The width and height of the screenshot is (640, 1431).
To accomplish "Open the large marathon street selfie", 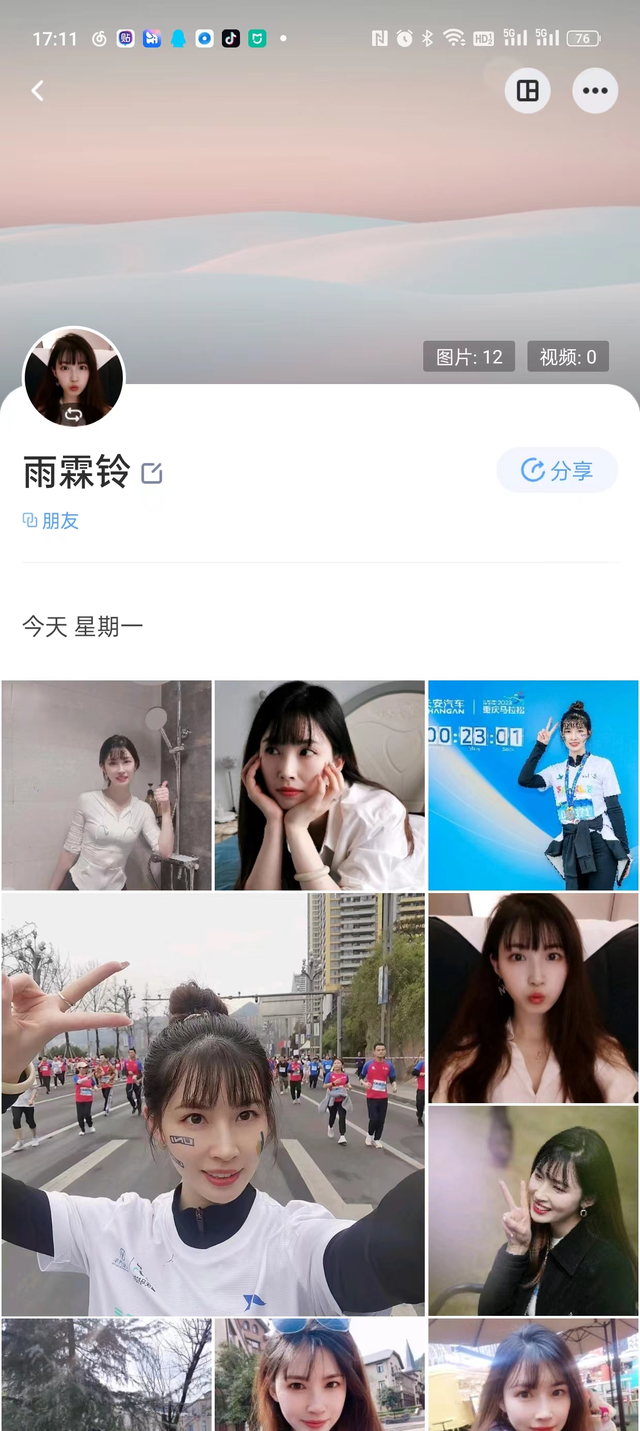I will tap(212, 1104).
